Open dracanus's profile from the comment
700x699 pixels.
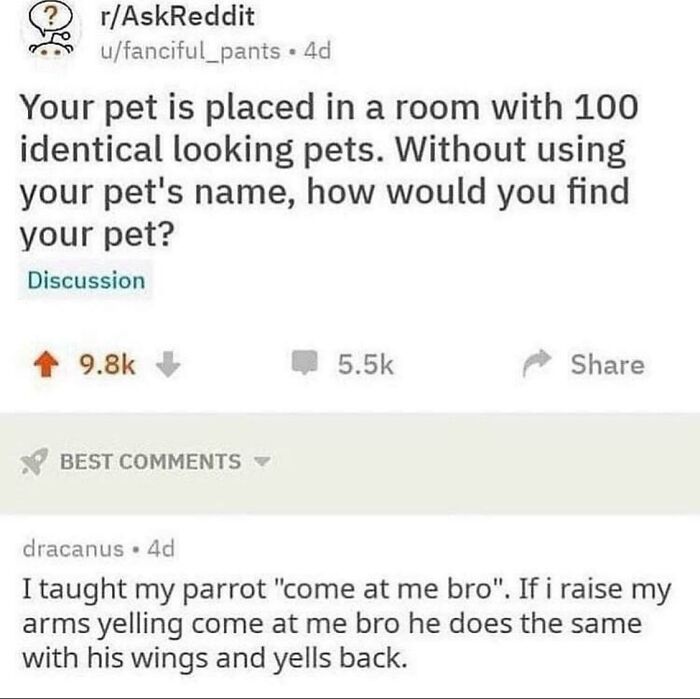(73, 549)
